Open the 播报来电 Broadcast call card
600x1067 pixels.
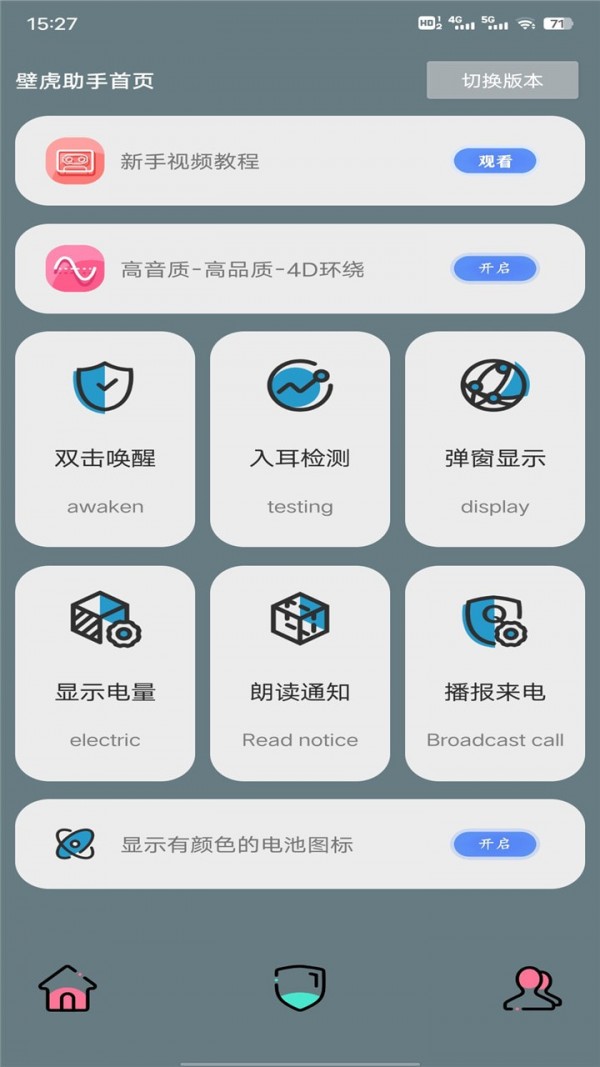(x=495, y=673)
